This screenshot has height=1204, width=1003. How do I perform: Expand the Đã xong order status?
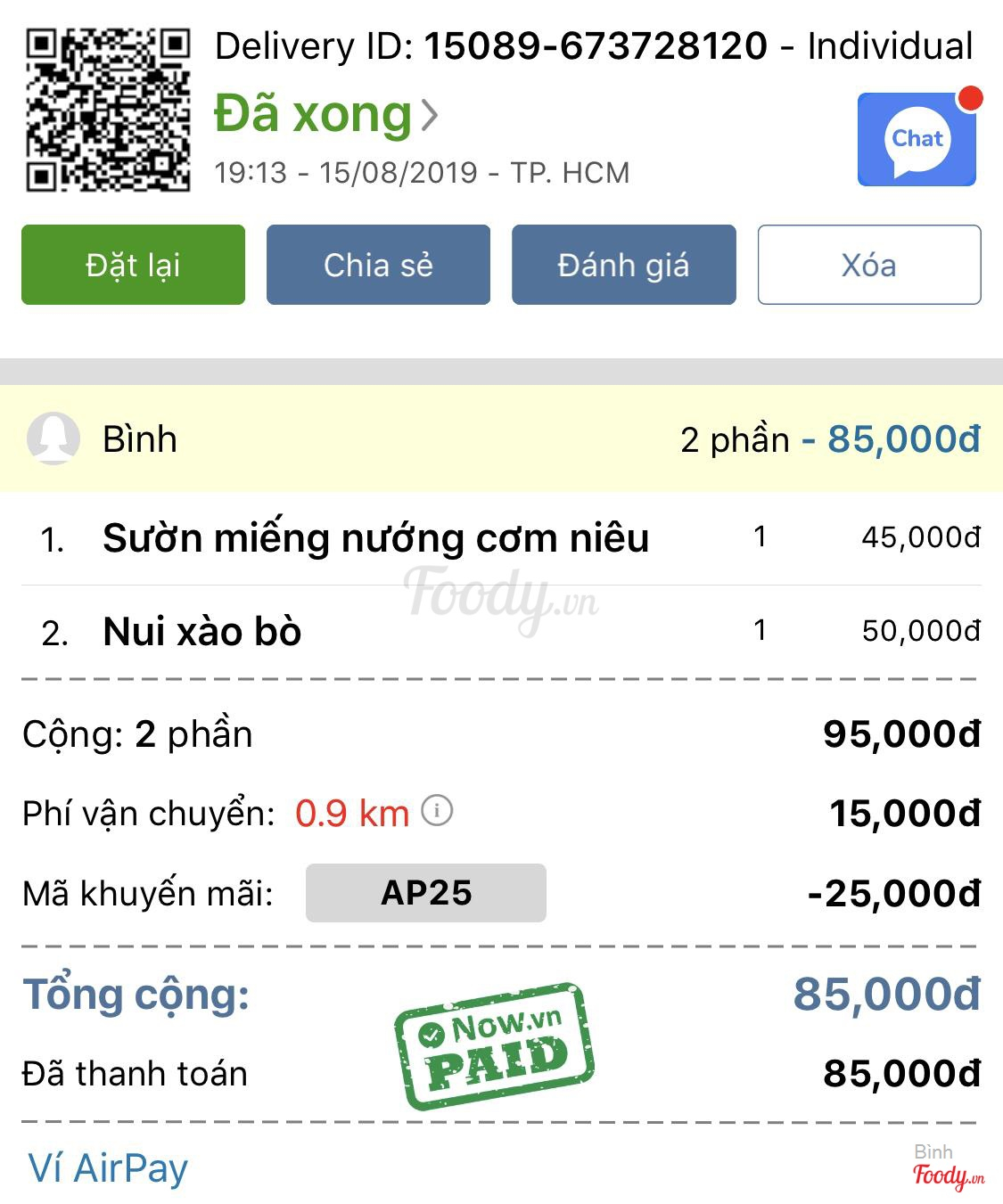pyautogui.click(x=326, y=115)
